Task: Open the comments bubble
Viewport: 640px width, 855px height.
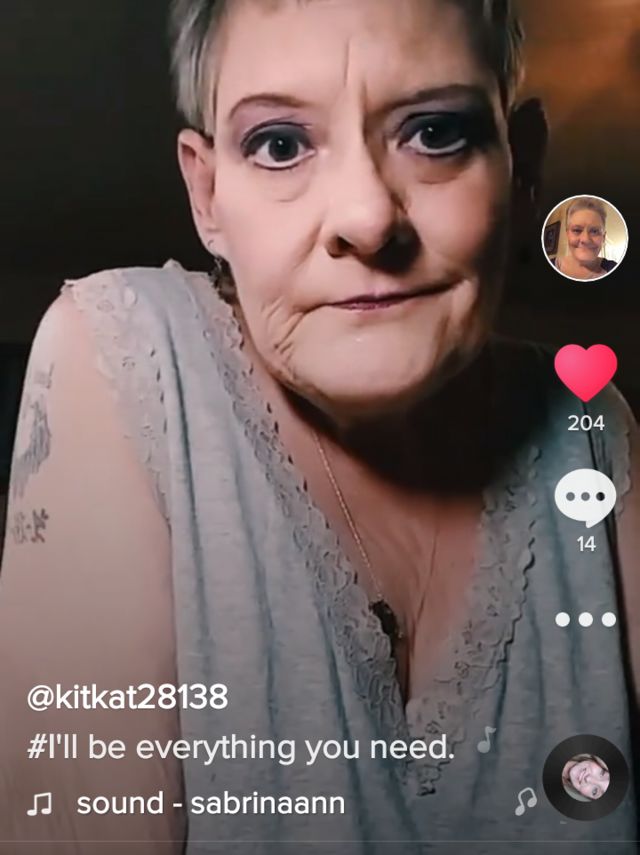Action: [585, 497]
